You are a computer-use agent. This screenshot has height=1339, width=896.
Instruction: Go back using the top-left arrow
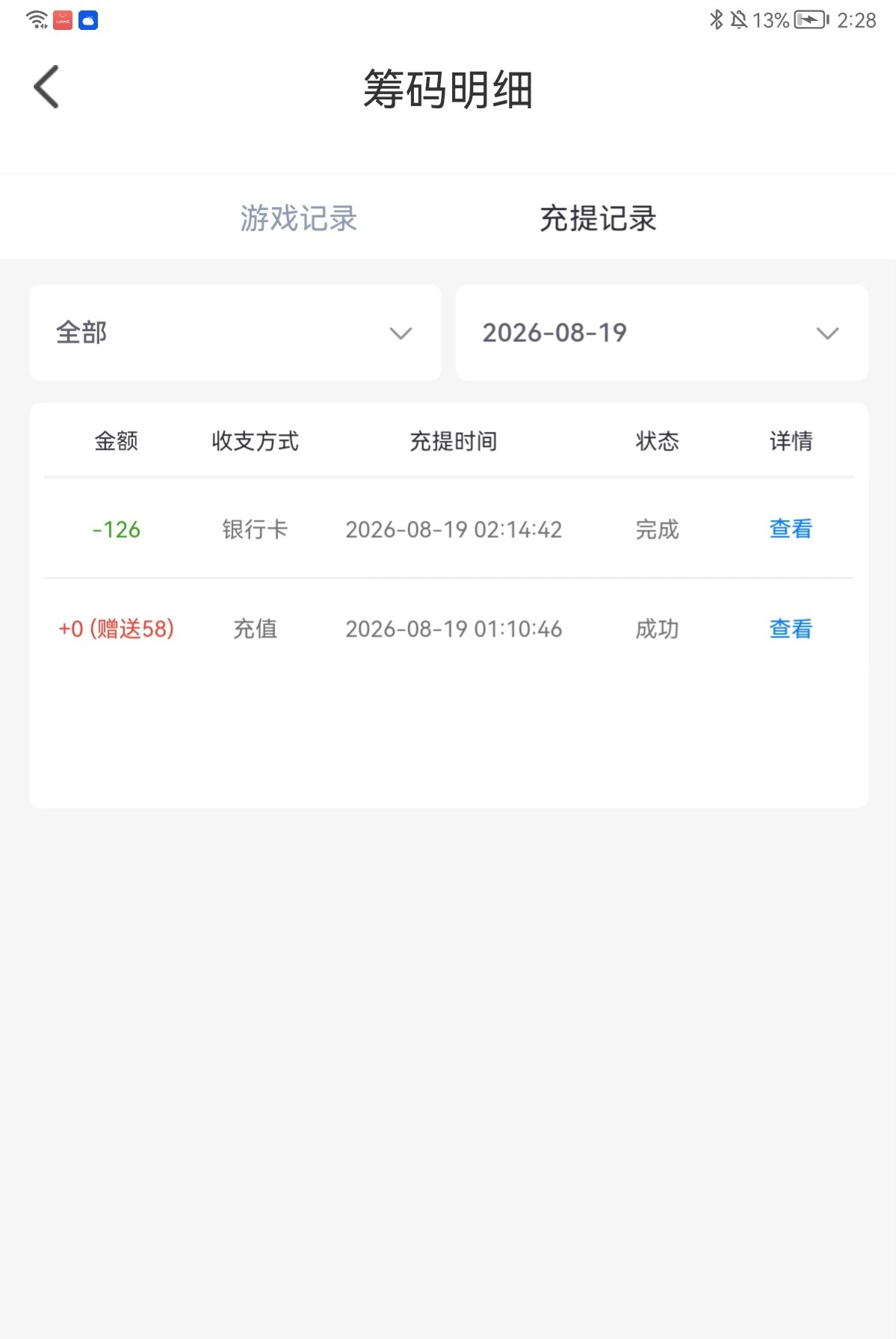click(x=46, y=87)
